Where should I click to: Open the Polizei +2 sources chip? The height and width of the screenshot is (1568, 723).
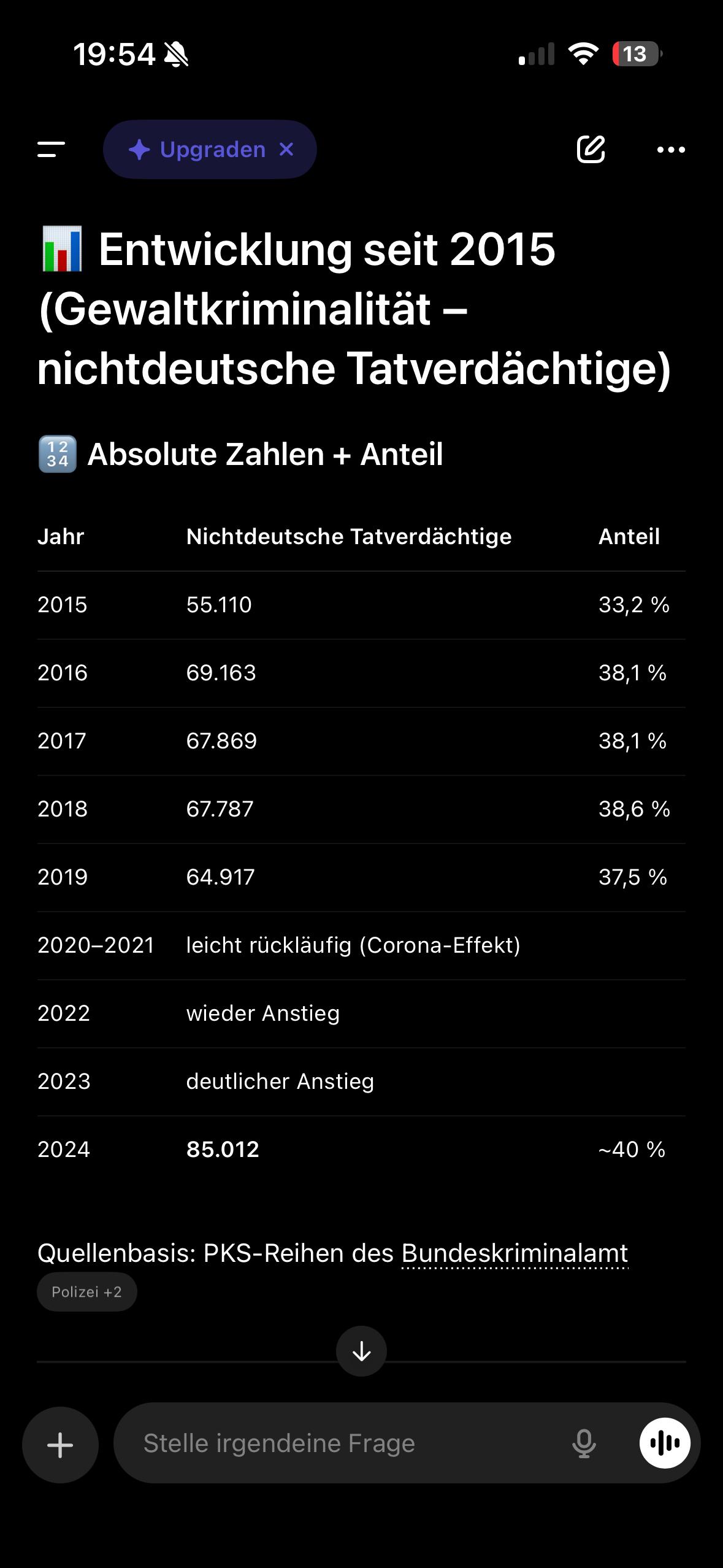point(86,1292)
